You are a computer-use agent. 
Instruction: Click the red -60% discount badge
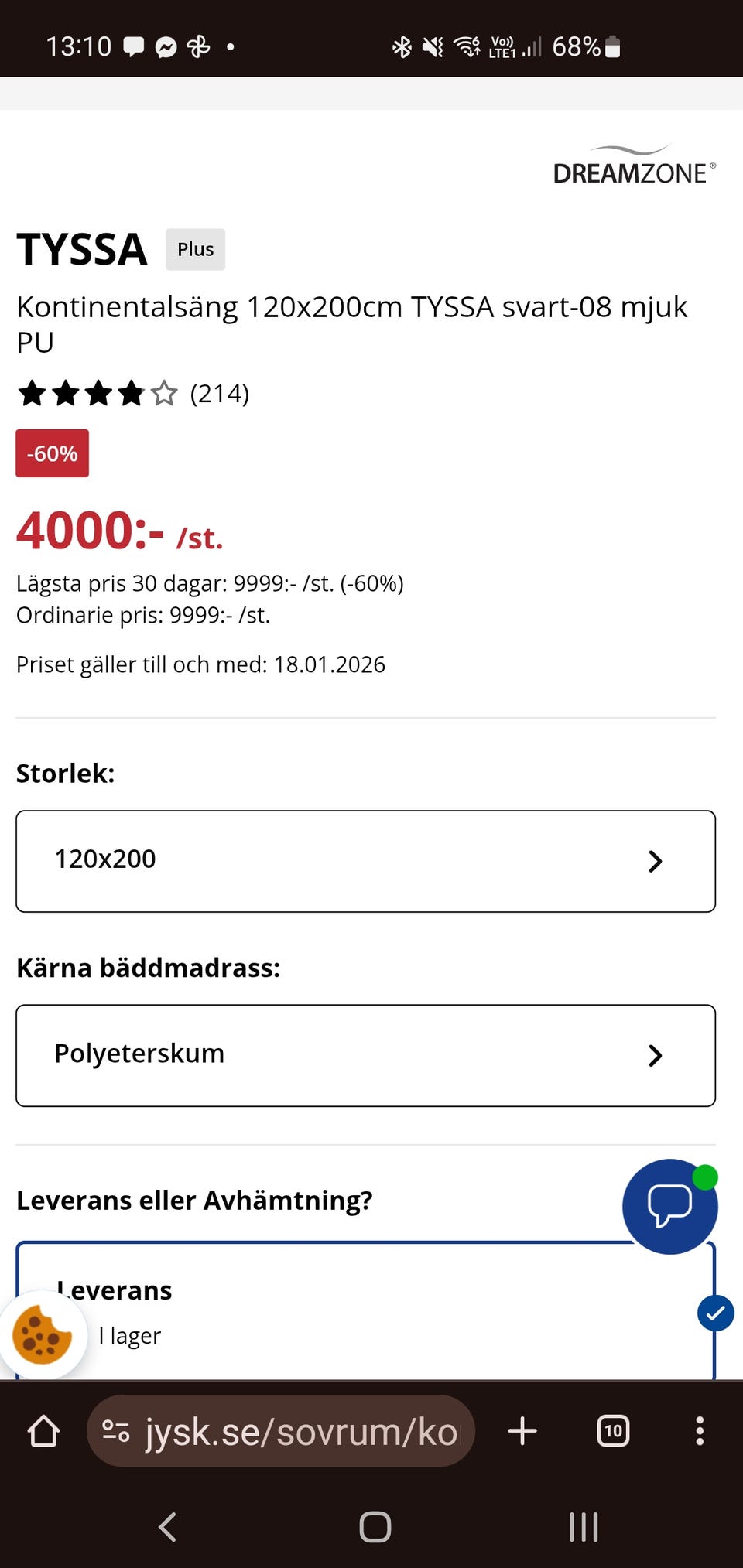coord(51,453)
